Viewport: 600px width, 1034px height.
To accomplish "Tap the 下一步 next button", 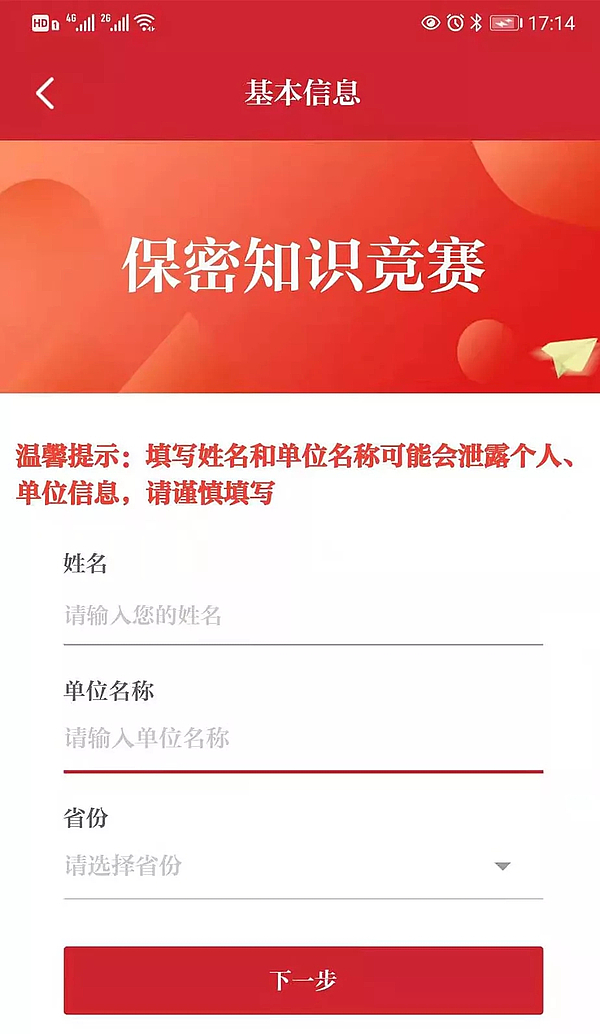I will [x=303, y=980].
